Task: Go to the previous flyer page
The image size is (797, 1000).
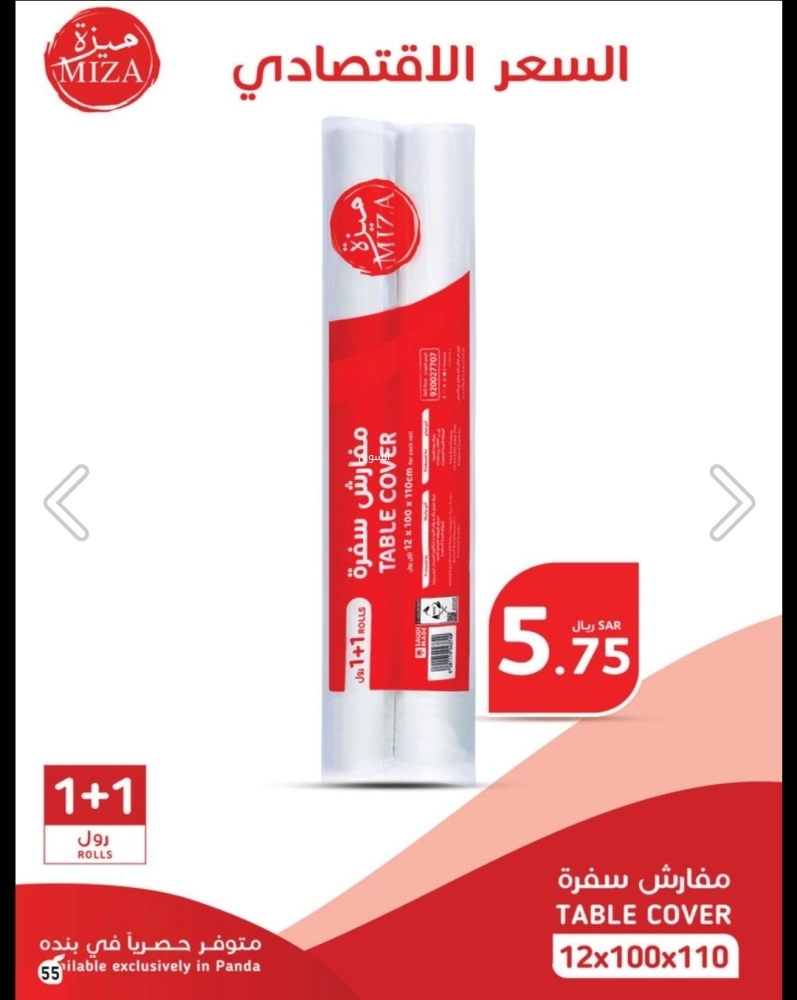Action: point(66,502)
